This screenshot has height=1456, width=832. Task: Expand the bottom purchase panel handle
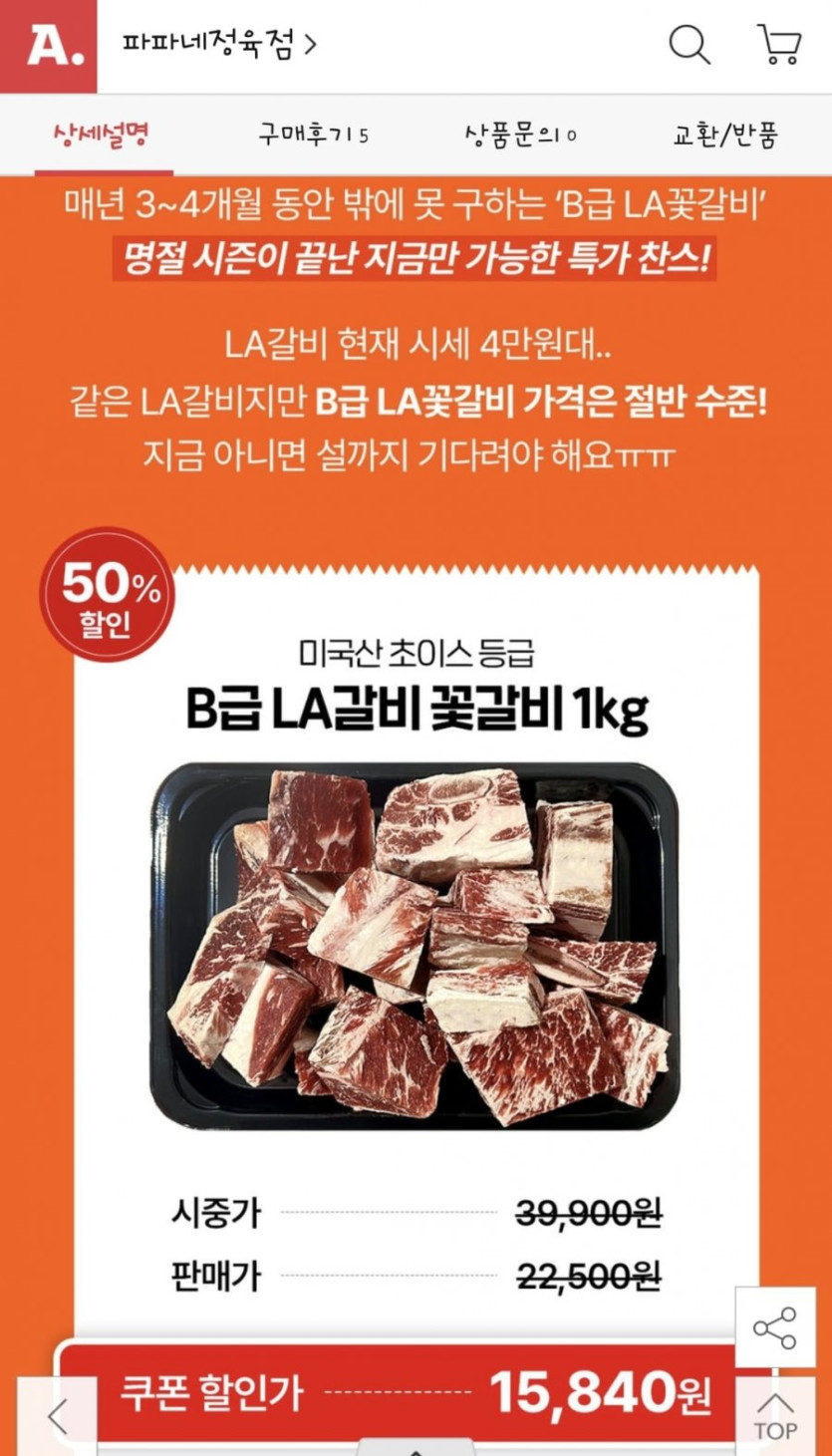coord(416,1446)
